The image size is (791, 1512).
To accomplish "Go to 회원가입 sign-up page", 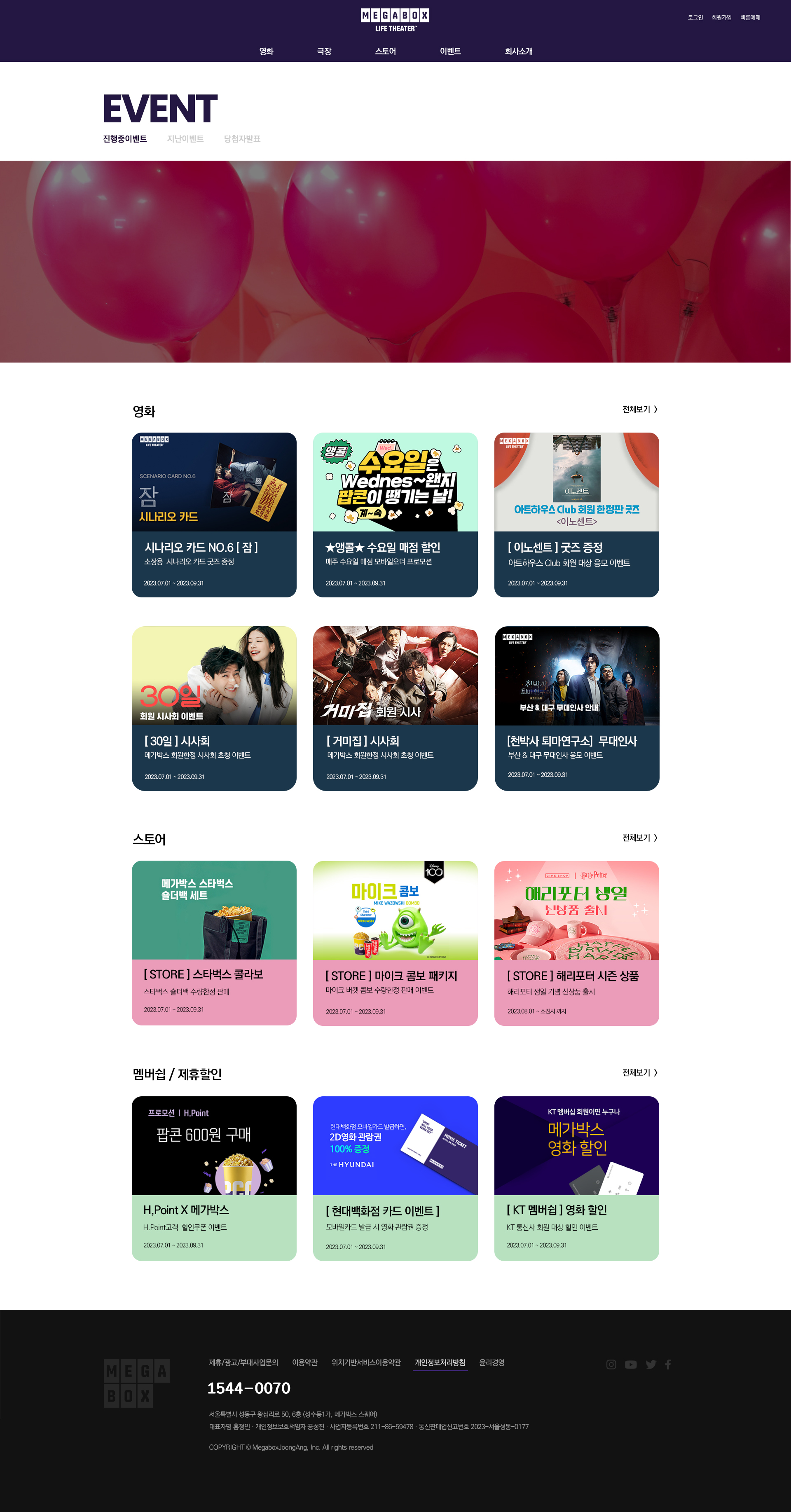I will point(721,18).
